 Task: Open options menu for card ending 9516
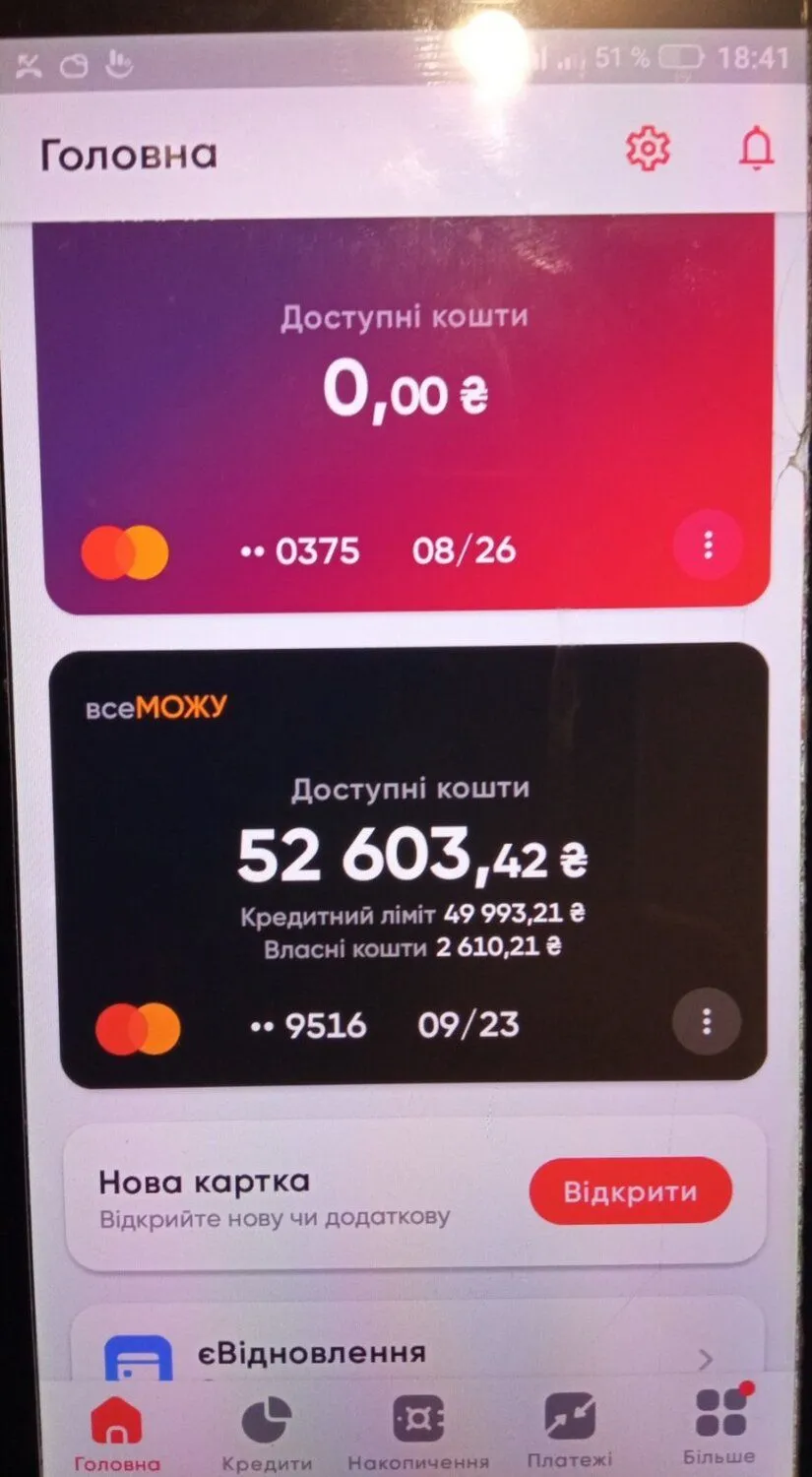click(706, 1023)
